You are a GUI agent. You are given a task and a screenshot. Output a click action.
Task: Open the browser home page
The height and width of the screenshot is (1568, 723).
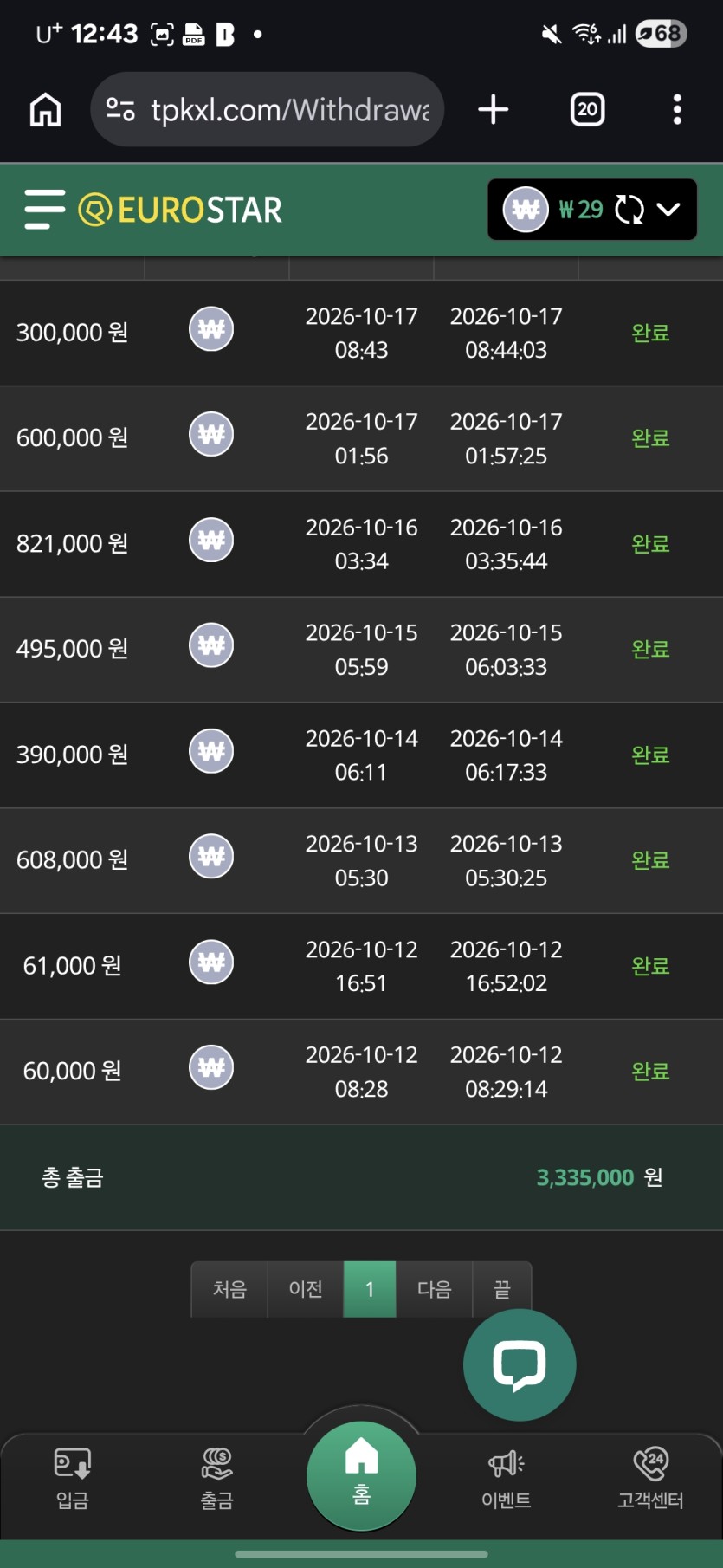click(x=45, y=110)
